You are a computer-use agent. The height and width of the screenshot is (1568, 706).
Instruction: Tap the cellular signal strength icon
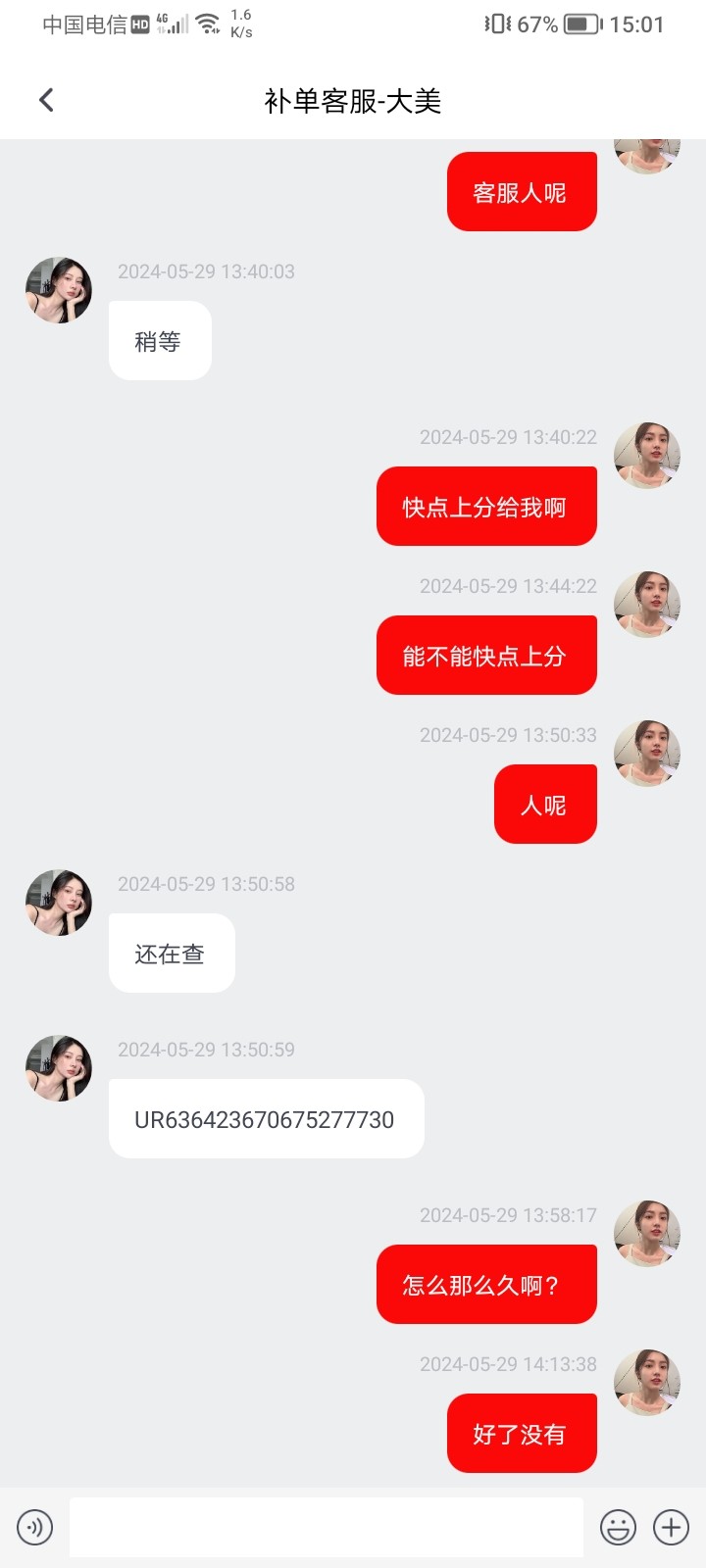coord(173,22)
